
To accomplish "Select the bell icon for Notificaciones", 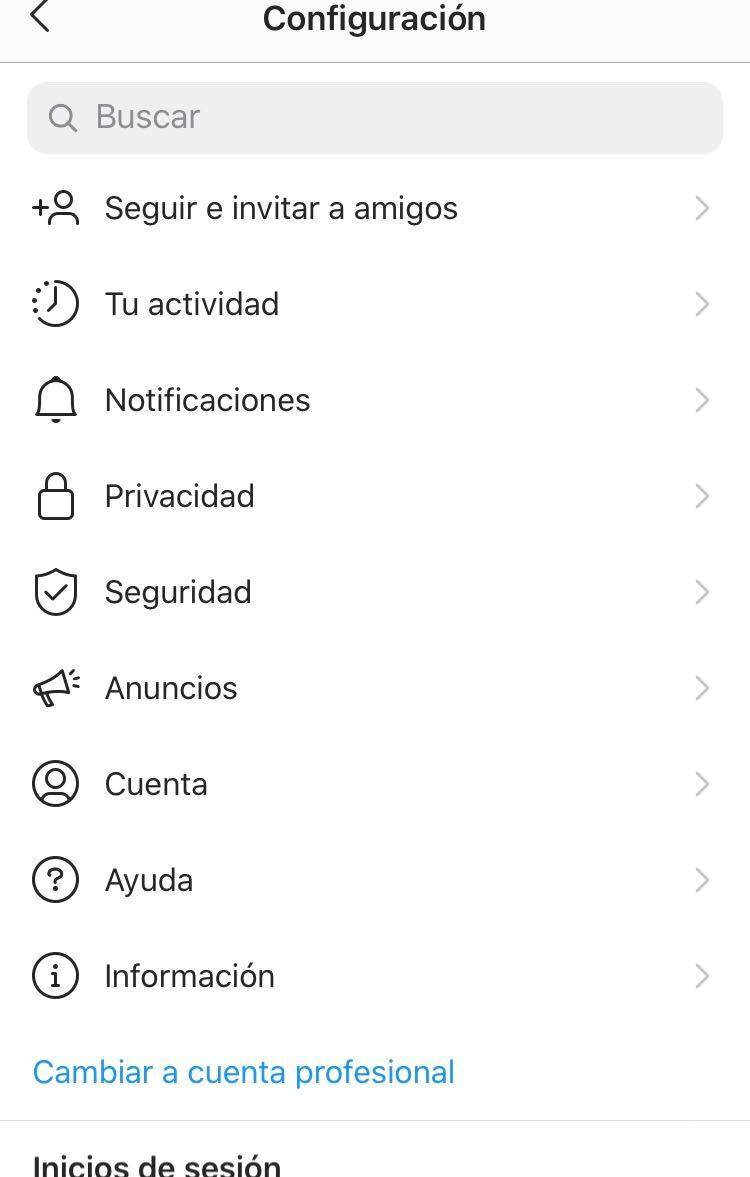I will pyautogui.click(x=55, y=399).
